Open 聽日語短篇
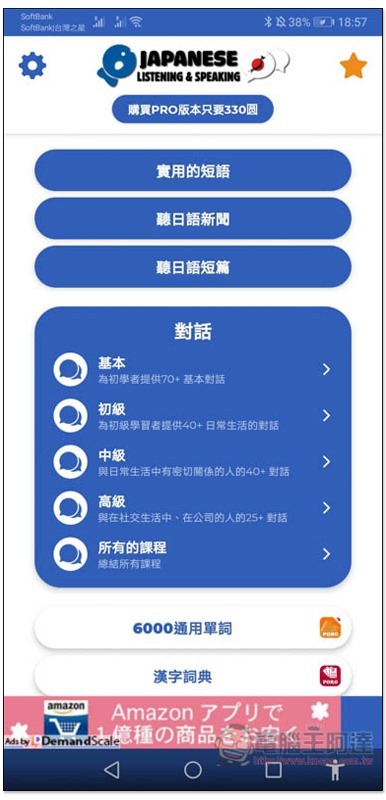The image size is (386, 800). [193, 267]
